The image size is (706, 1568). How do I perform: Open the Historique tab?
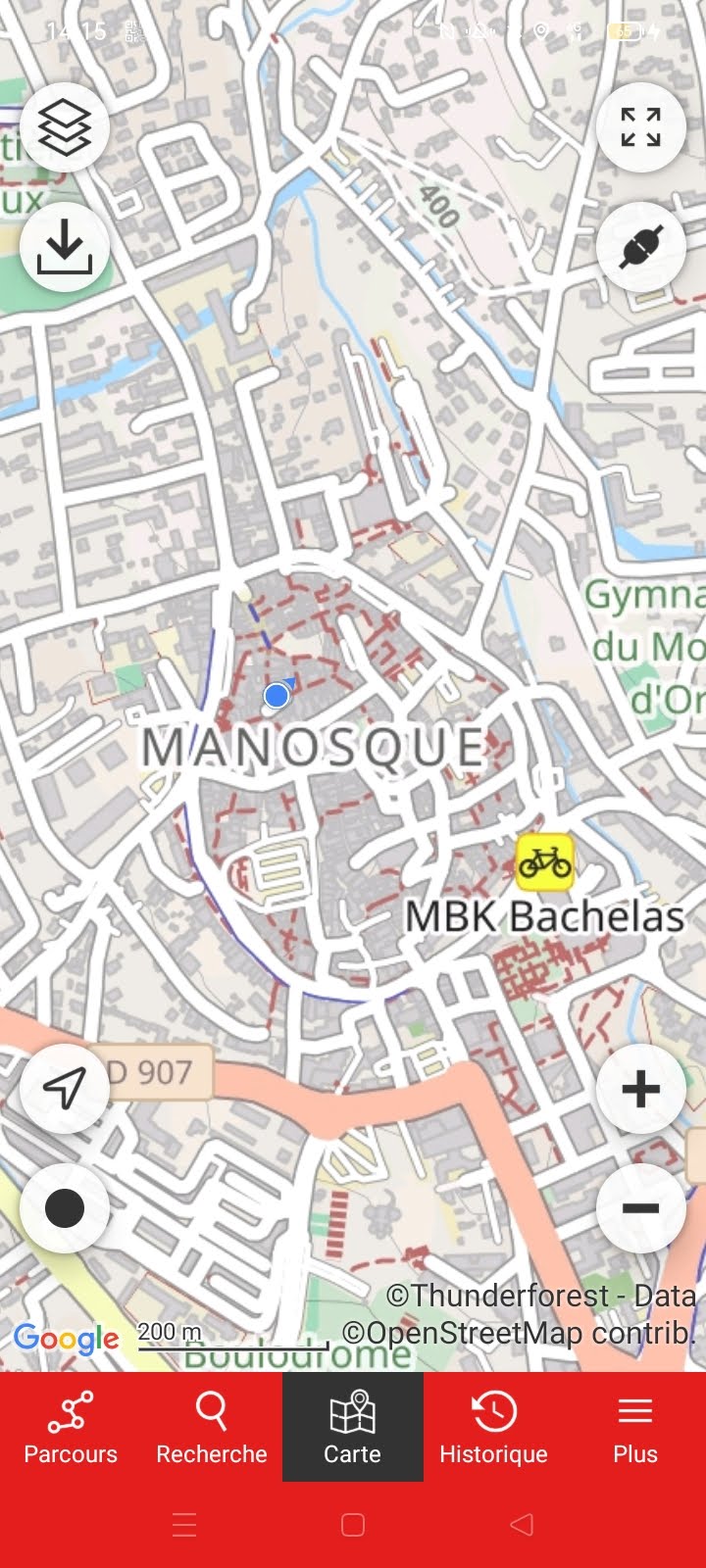click(x=494, y=1427)
